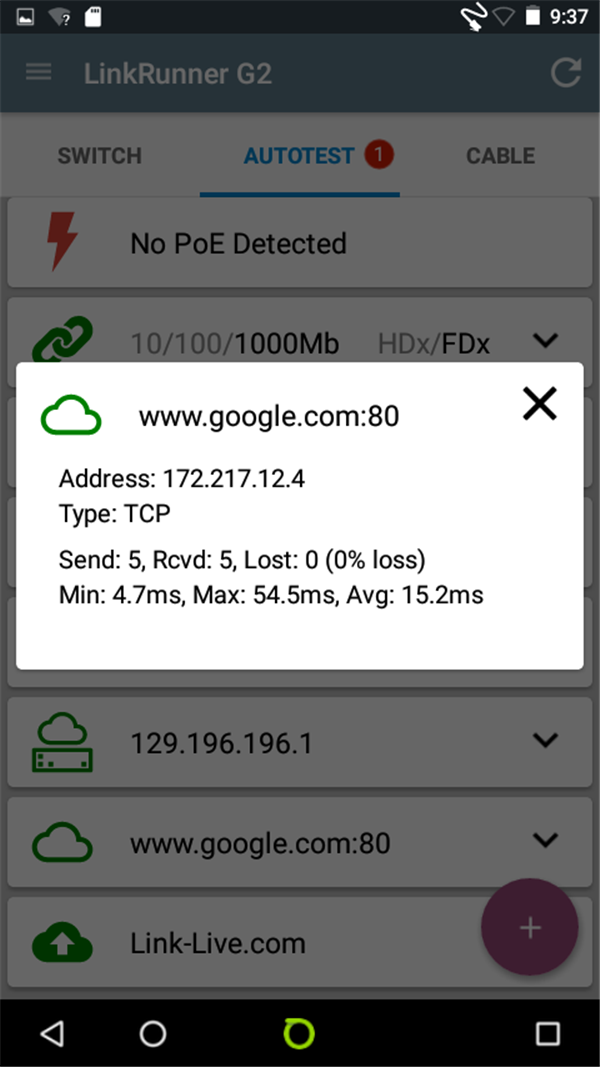Go back using the navigation bar

(x=52, y=1033)
